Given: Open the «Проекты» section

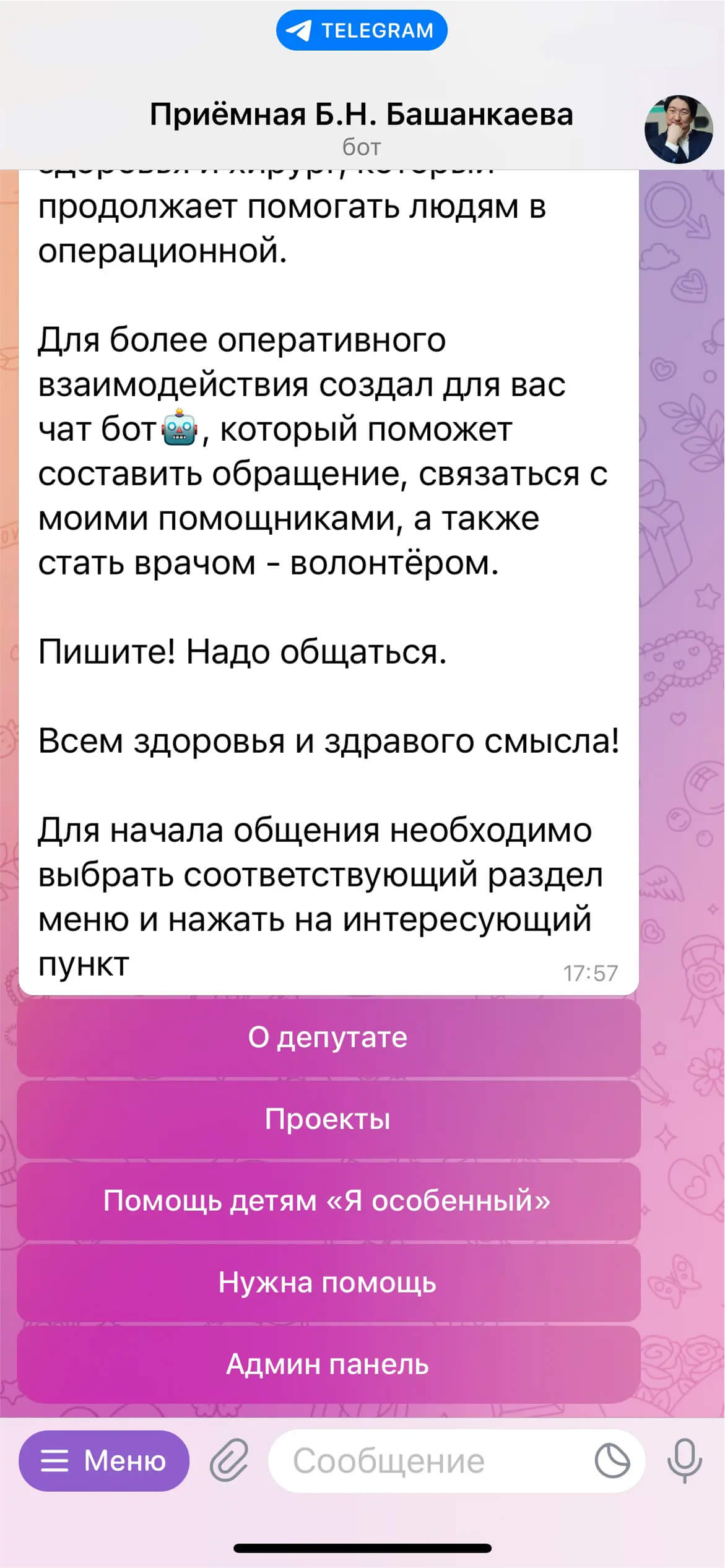Looking at the screenshot, I should (x=328, y=1119).
